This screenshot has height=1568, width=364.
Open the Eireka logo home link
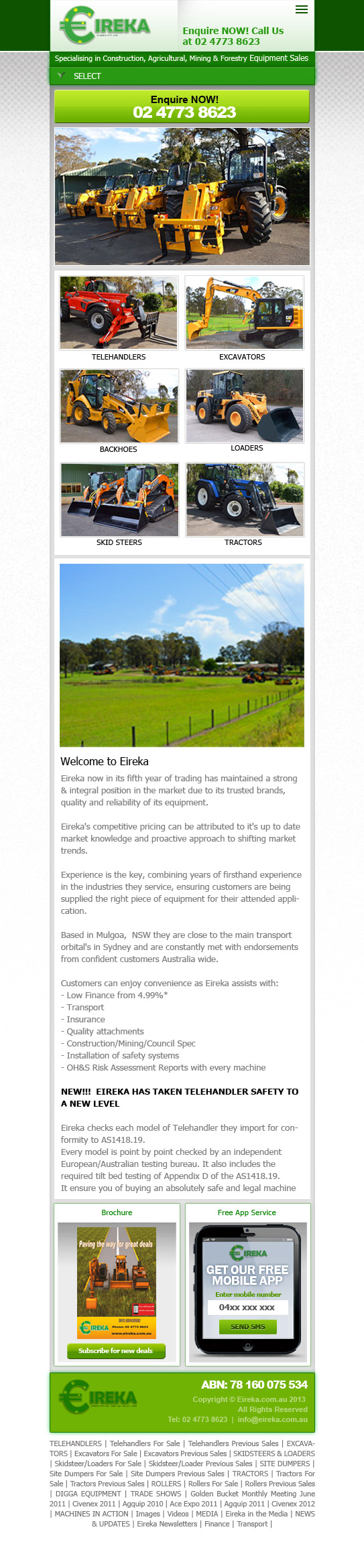tap(105, 26)
